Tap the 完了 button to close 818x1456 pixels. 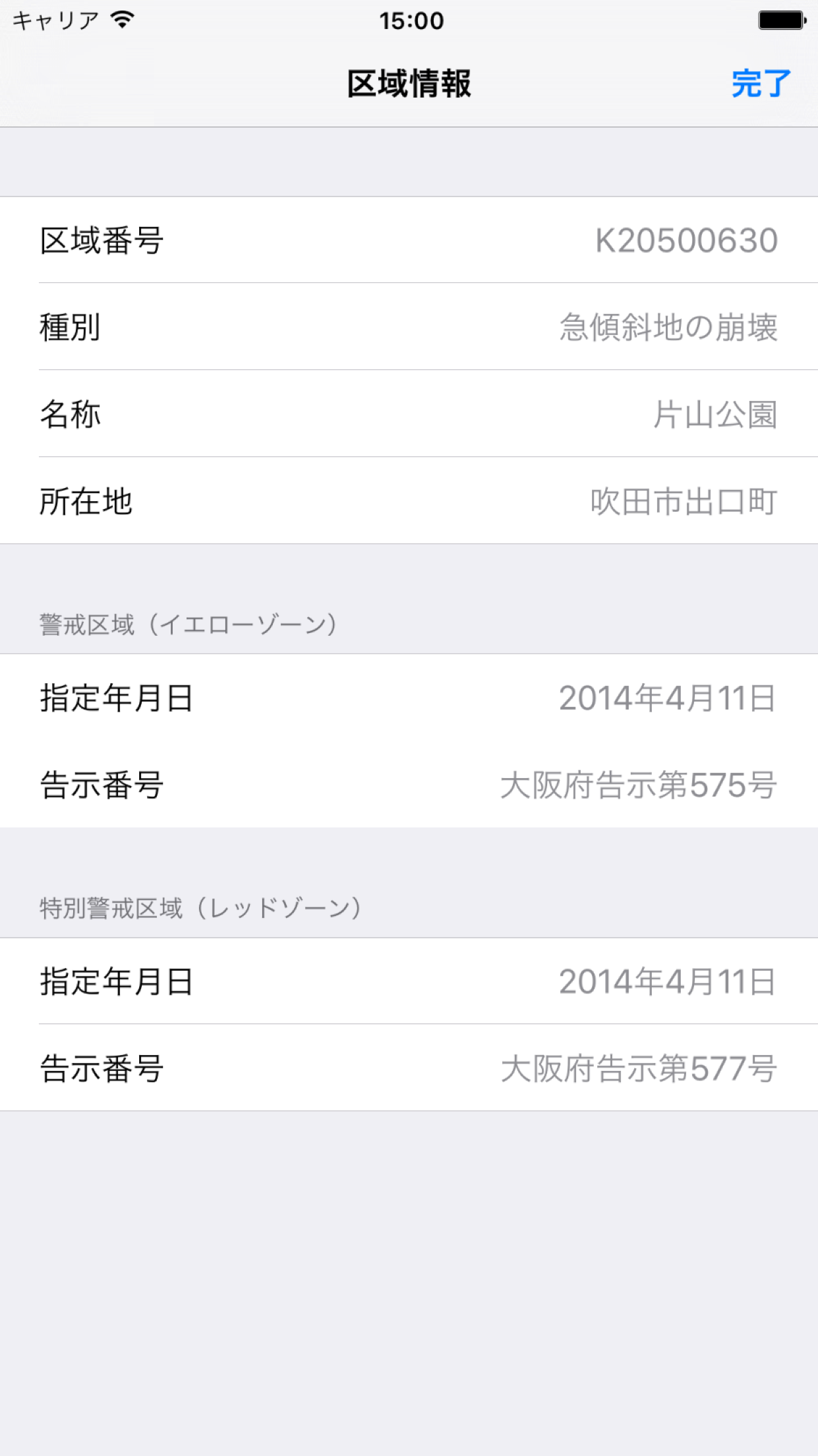761,84
